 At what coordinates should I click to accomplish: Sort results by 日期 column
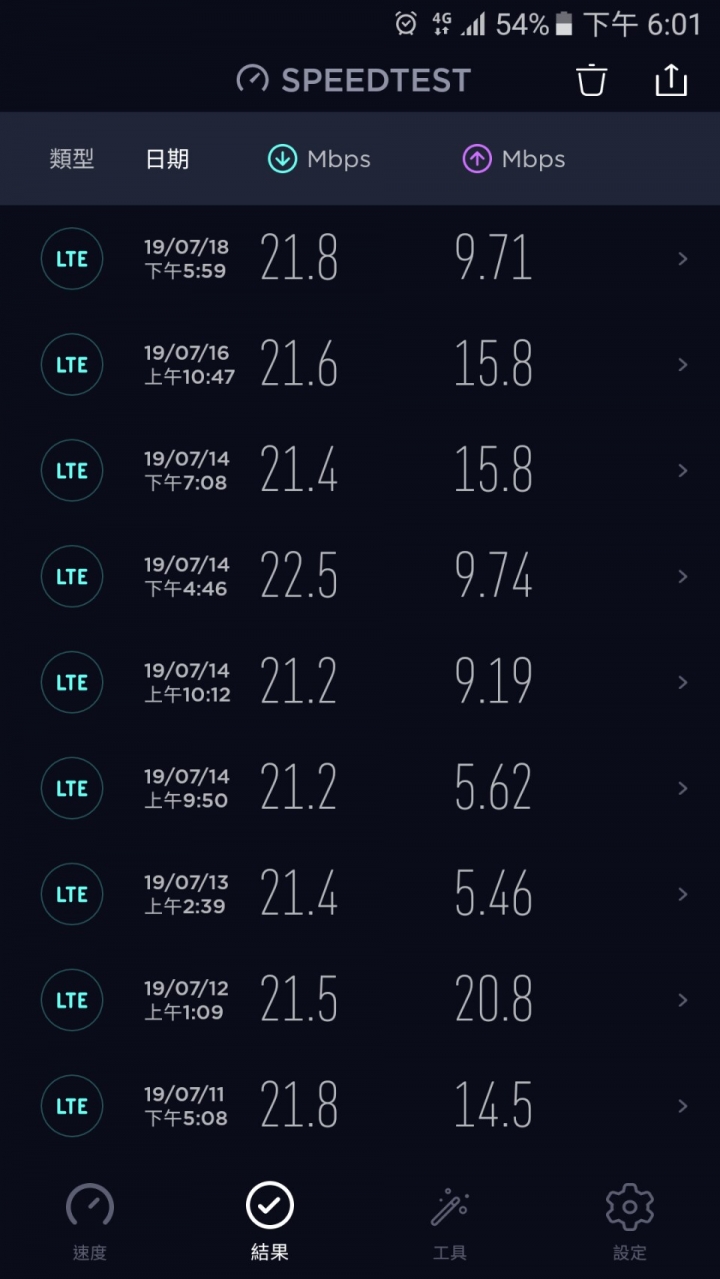tap(167, 159)
